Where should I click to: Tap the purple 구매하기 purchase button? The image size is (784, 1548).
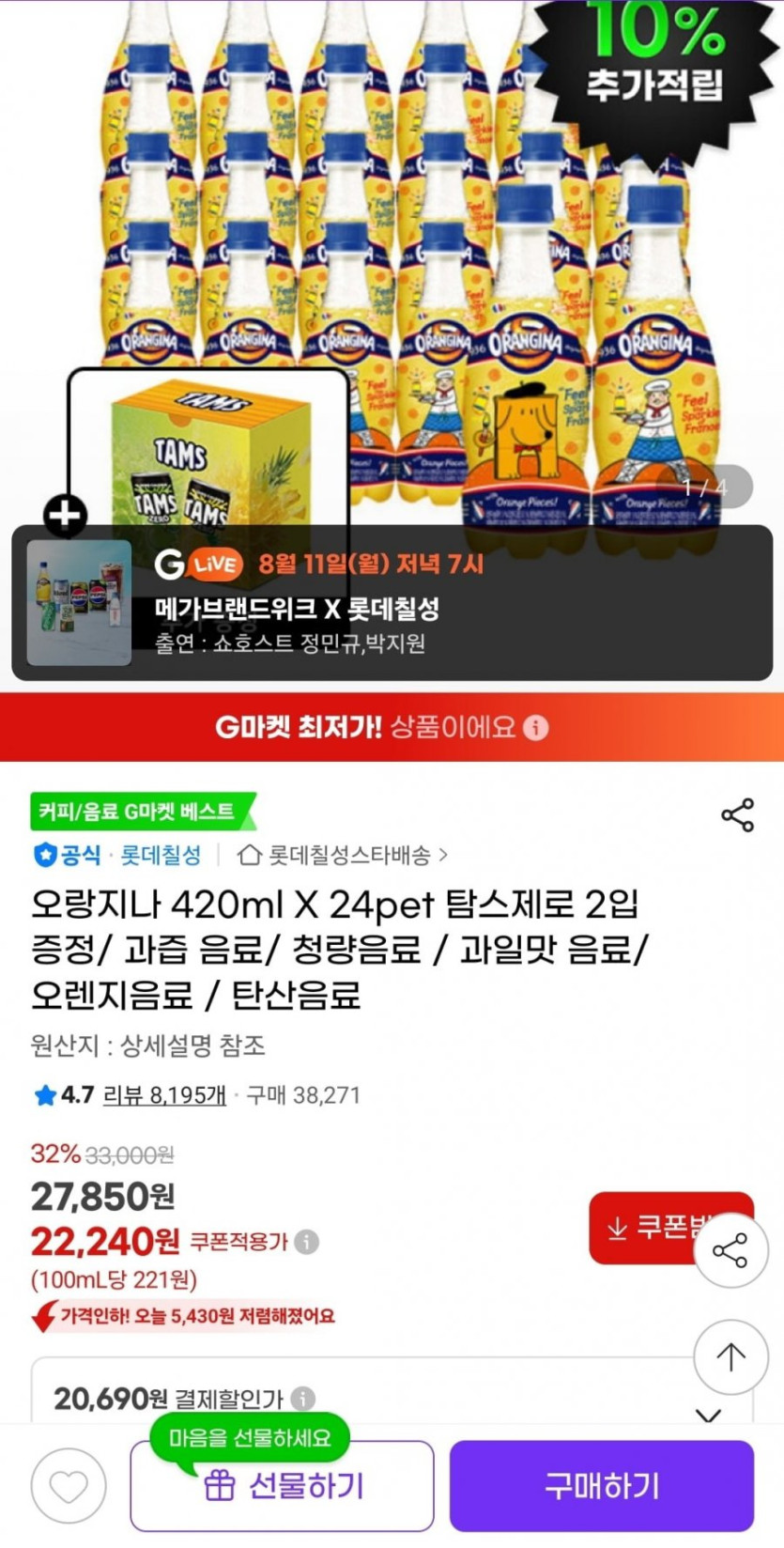tap(601, 1486)
